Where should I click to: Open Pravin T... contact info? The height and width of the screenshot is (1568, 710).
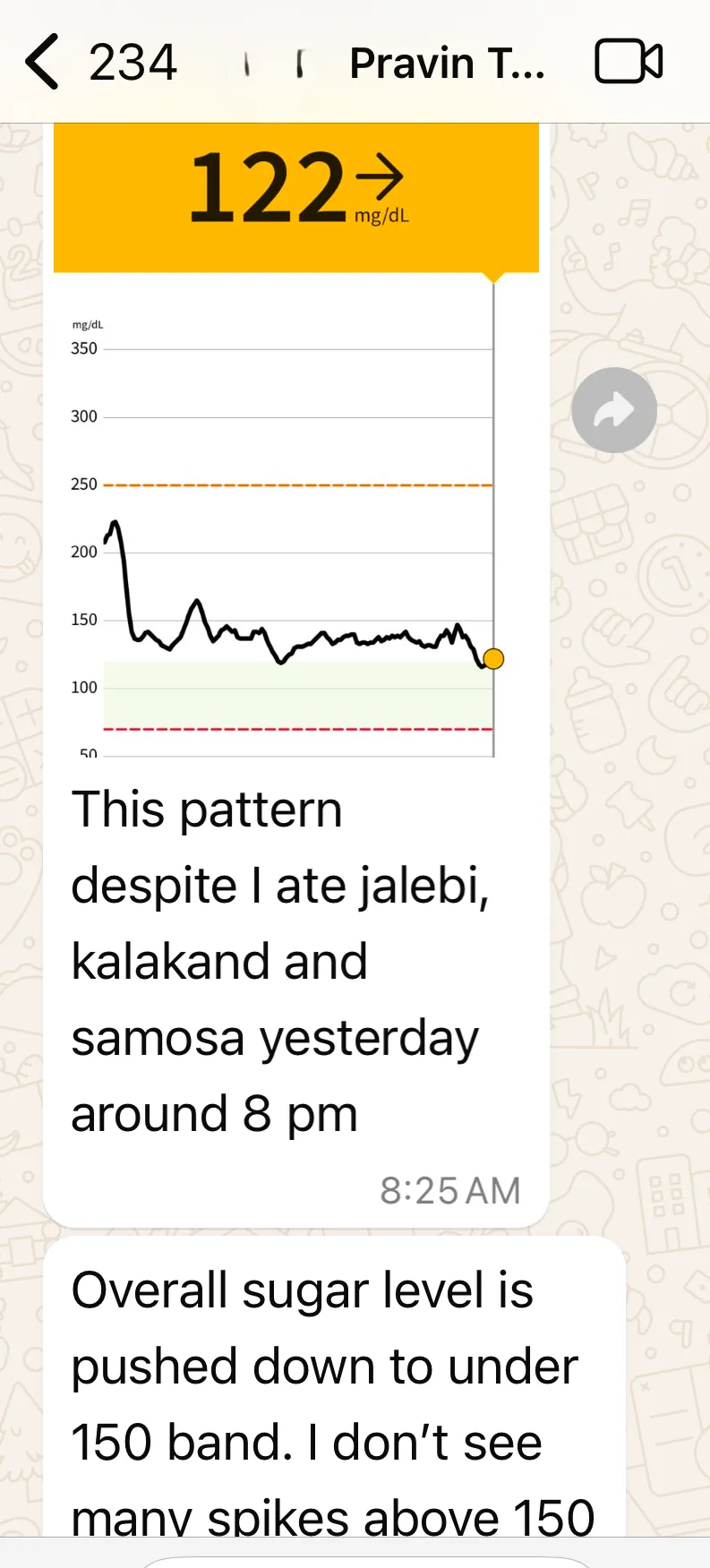446,64
